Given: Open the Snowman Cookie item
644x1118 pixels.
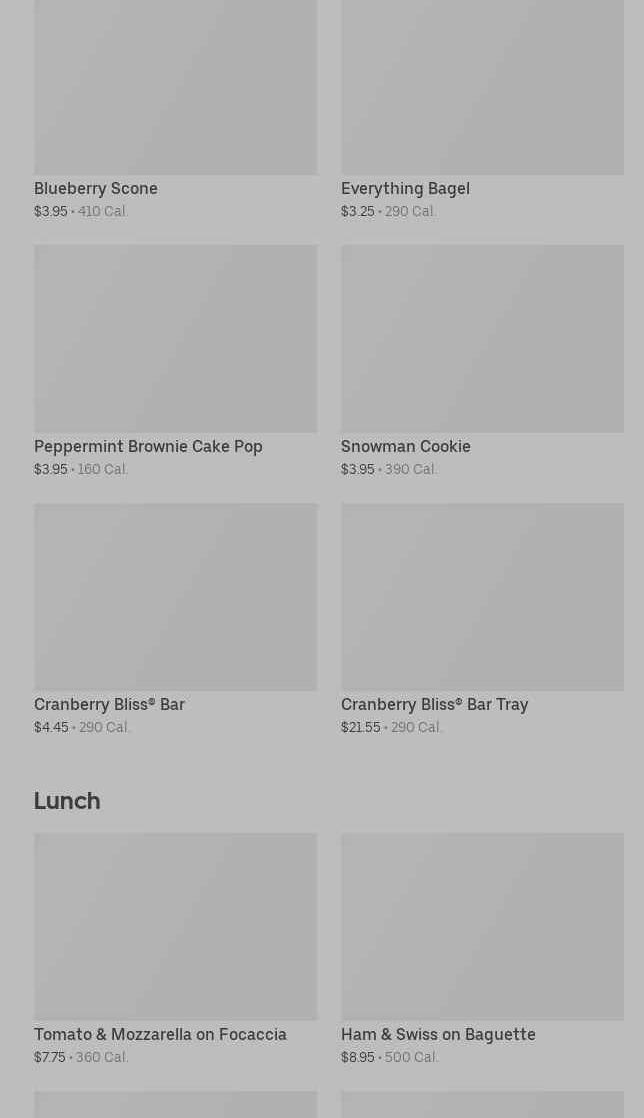Looking at the screenshot, I should [x=482, y=361].
